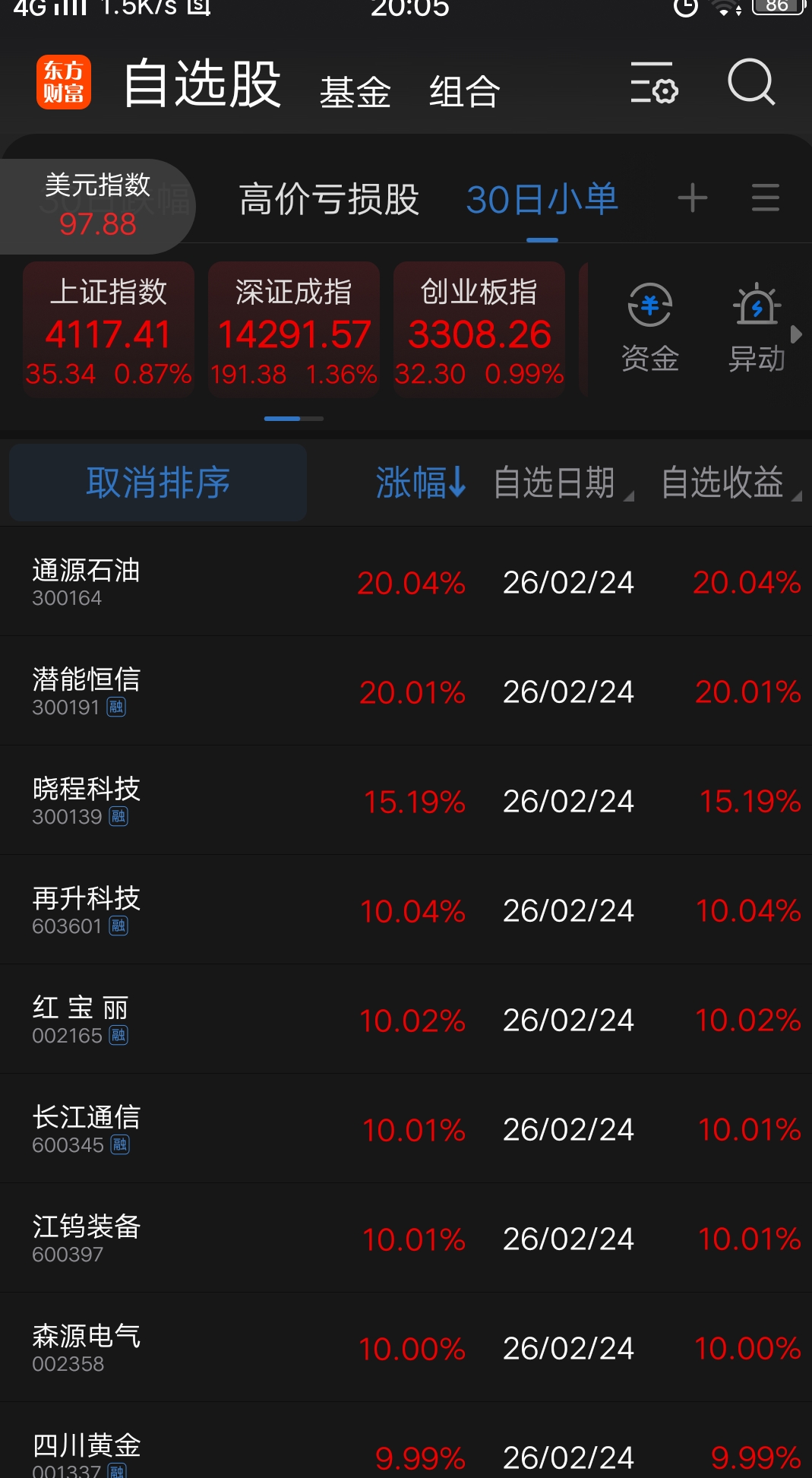This screenshot has width=812, height=1478.
Task: Open the 上证指数 index card
Action: point(109,330)
